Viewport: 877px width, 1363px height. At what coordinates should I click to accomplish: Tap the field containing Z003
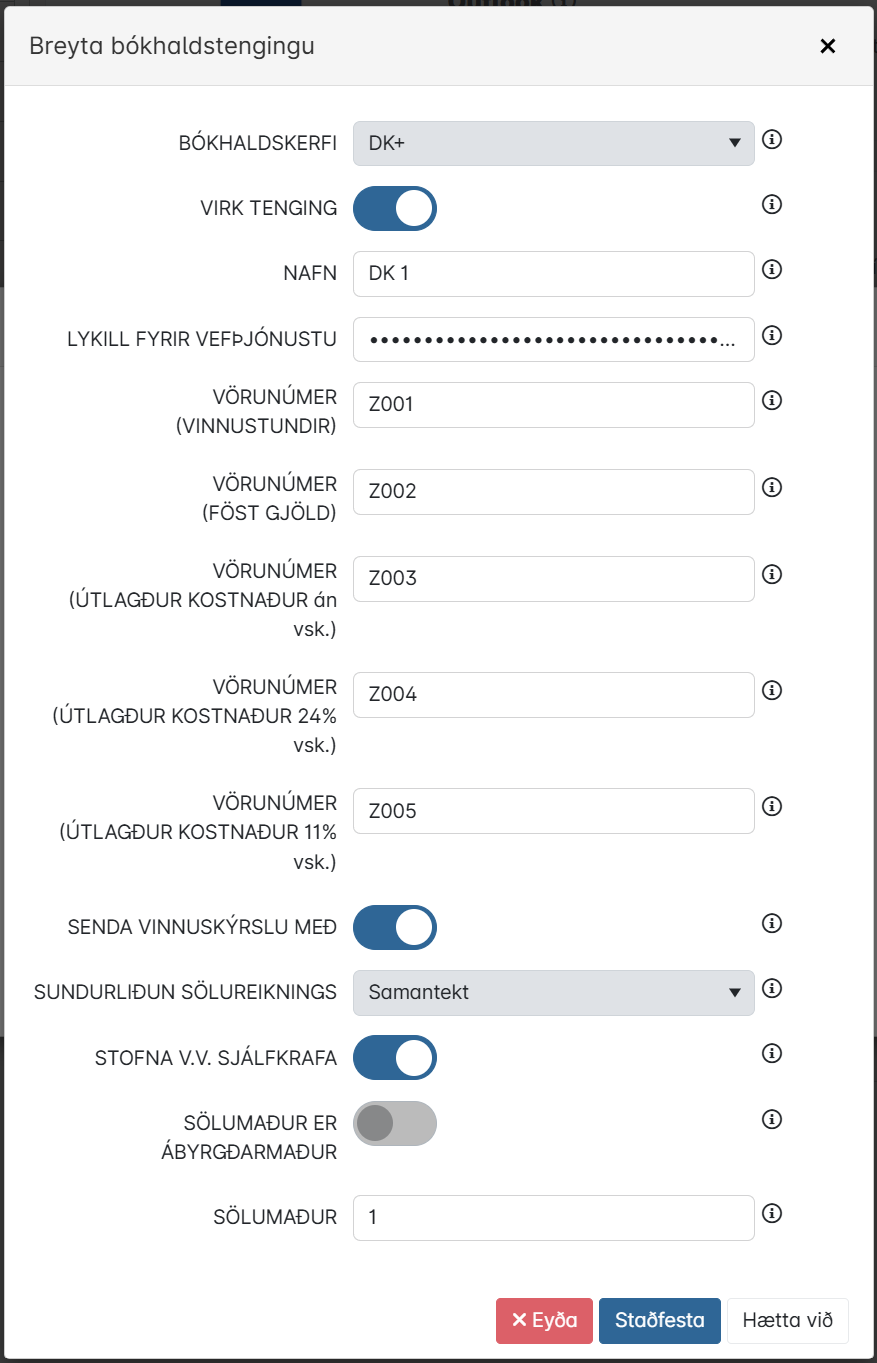553,578
